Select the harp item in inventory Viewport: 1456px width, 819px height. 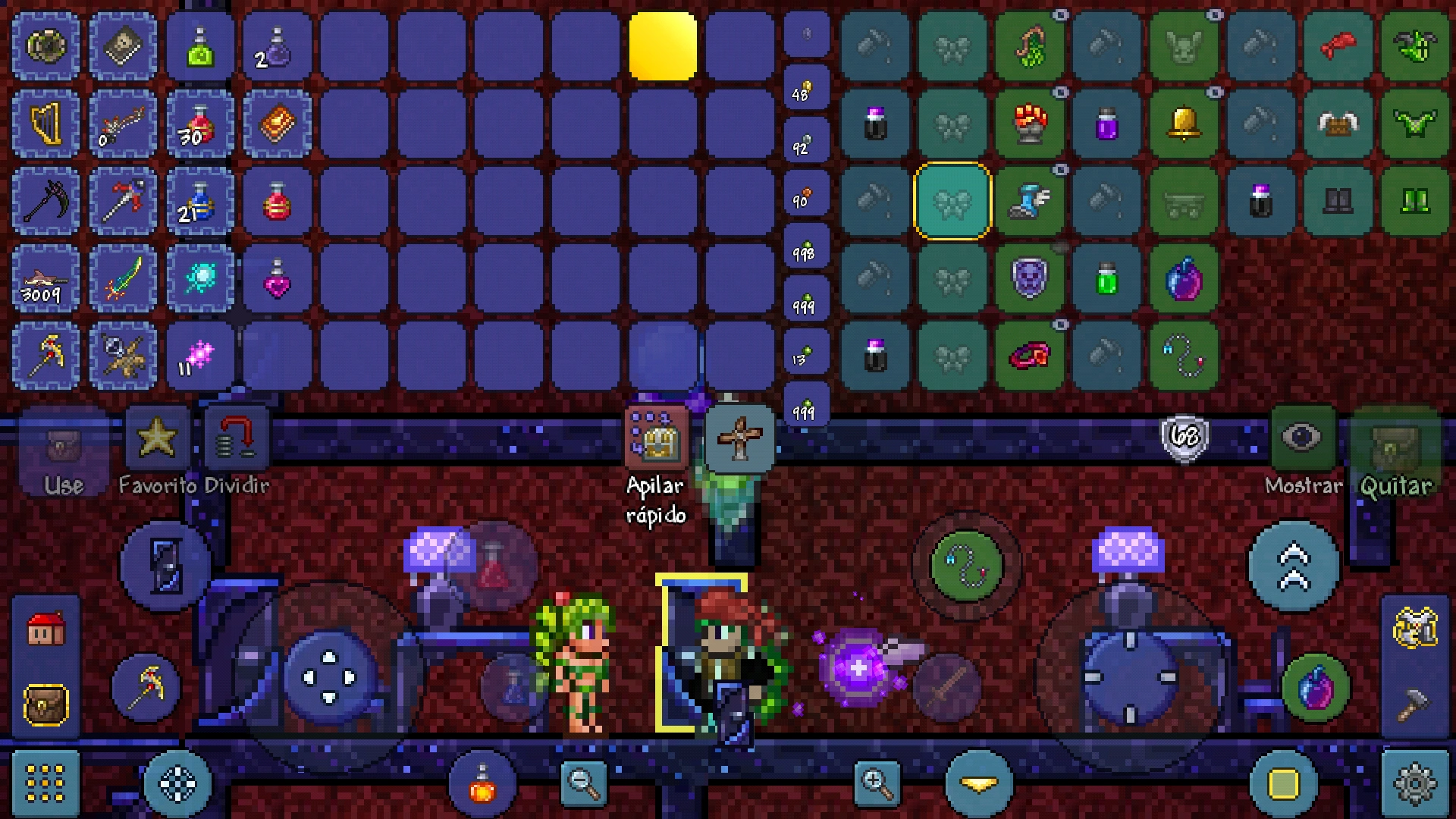tap(45, 124)
